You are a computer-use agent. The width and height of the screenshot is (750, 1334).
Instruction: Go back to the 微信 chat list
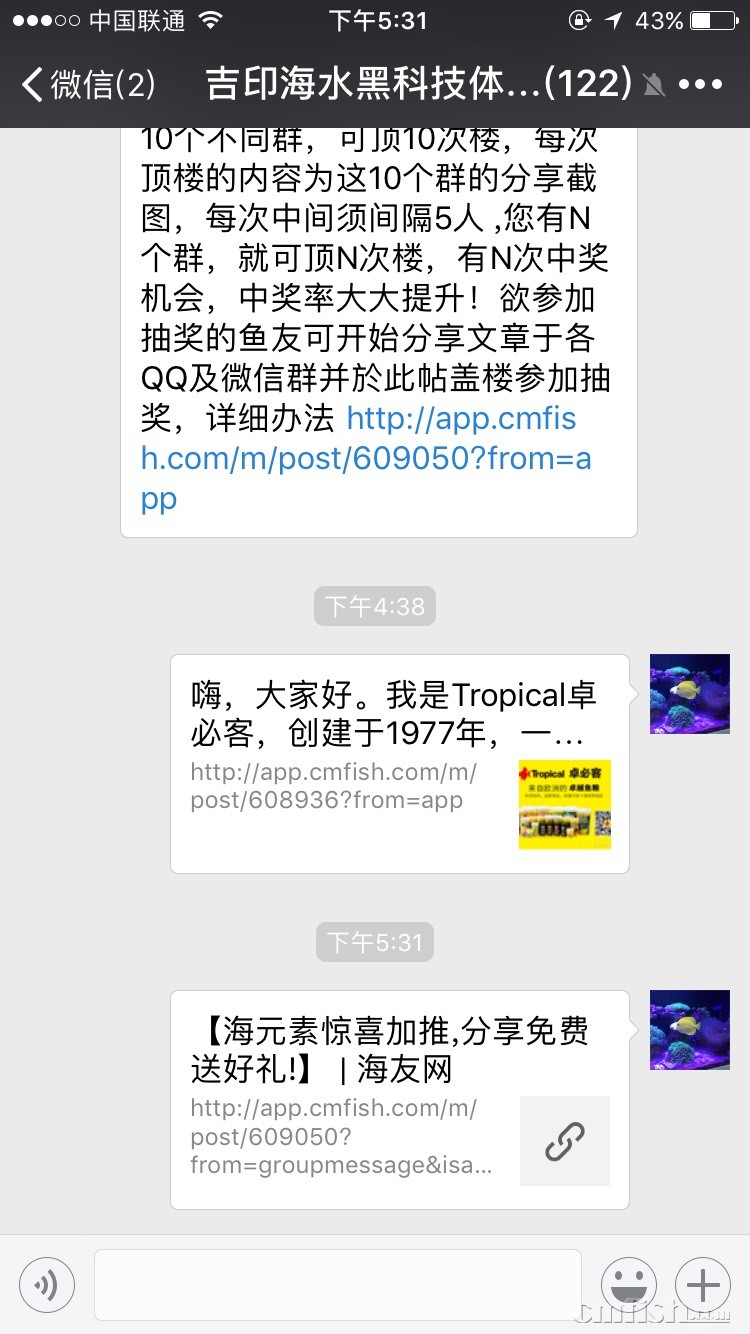(x=88, y=85)
